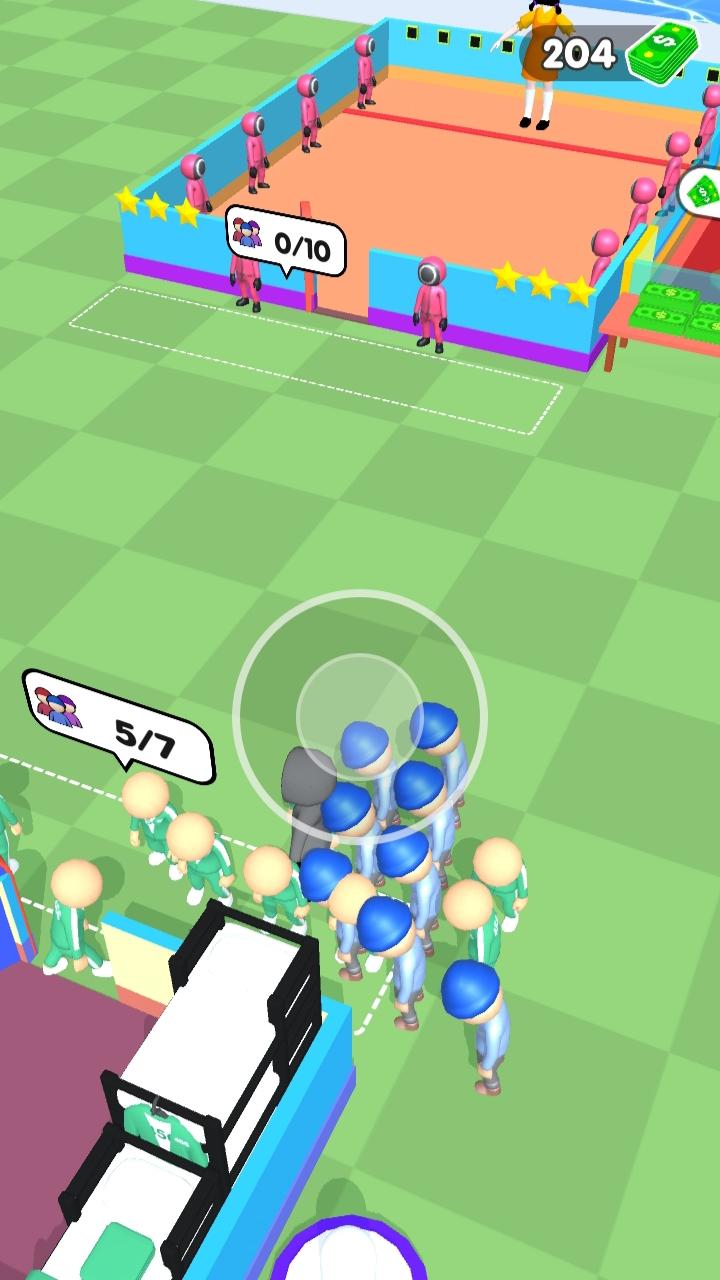Tap the on-screen joystick knob
Image resolution: width=720 pixels, height=1280 pixels.
(360, 716)
